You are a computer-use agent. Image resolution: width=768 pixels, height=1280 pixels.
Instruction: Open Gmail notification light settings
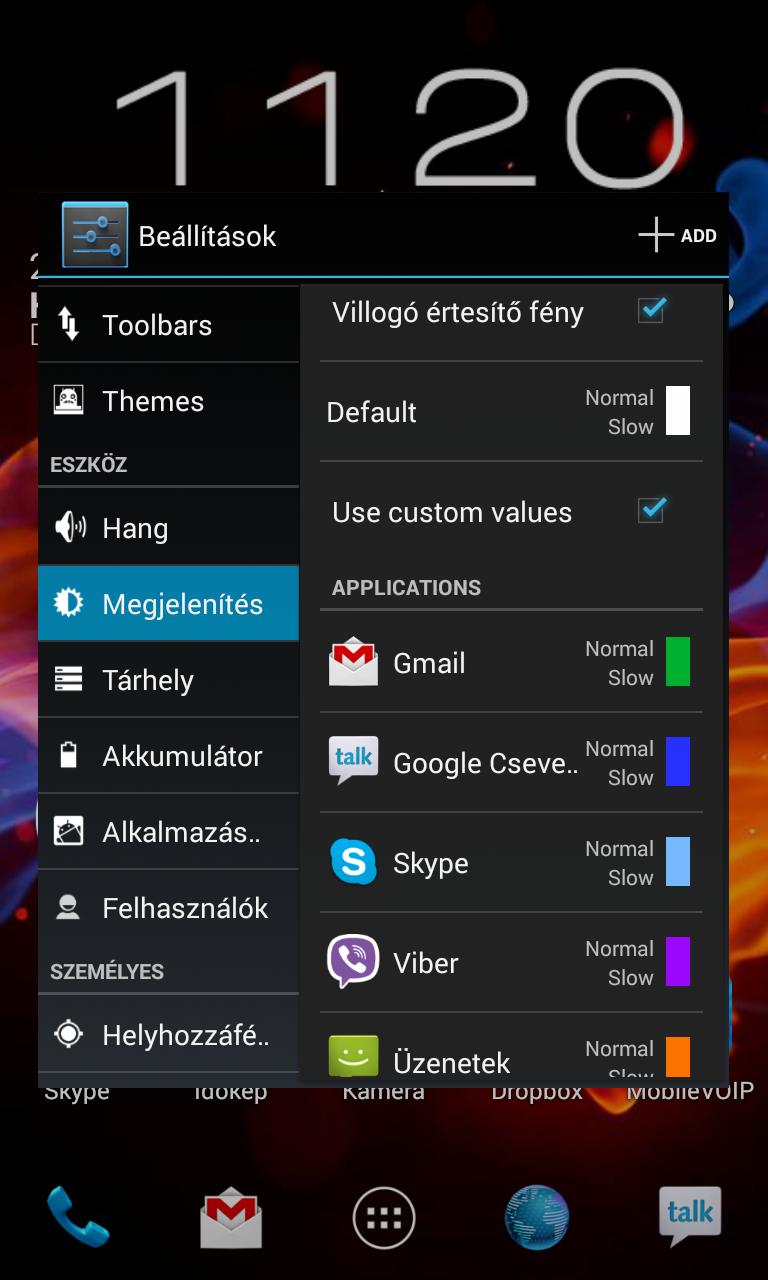(x=511, y=662)
